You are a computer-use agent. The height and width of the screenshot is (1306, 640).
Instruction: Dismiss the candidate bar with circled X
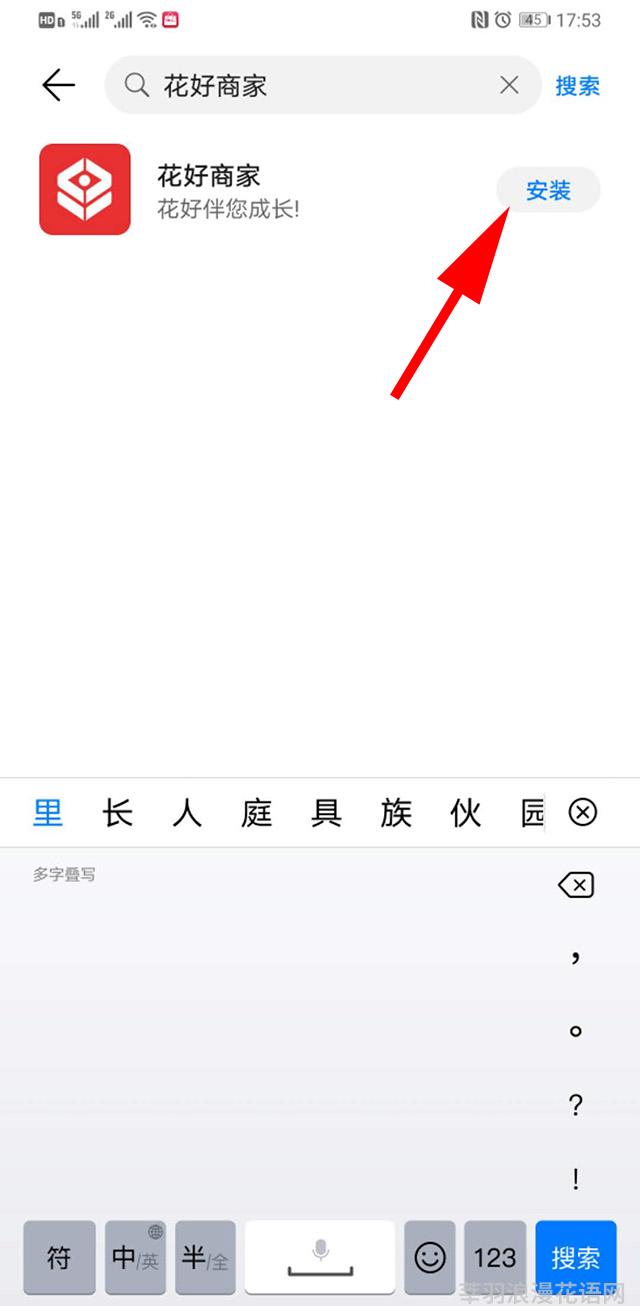pos(582,813)
